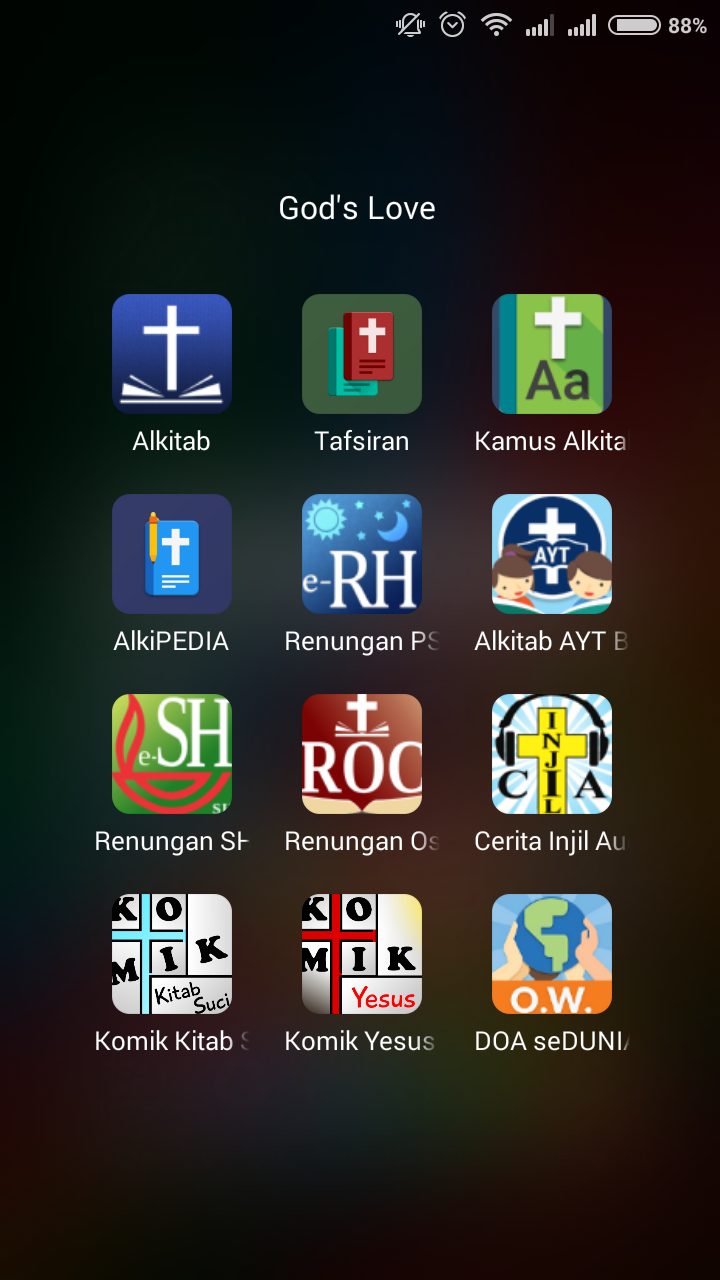The height and width of the screenshot is (1280, 720).
Task: Launch DOA seDUNIA app
Action: coord(552,954)
